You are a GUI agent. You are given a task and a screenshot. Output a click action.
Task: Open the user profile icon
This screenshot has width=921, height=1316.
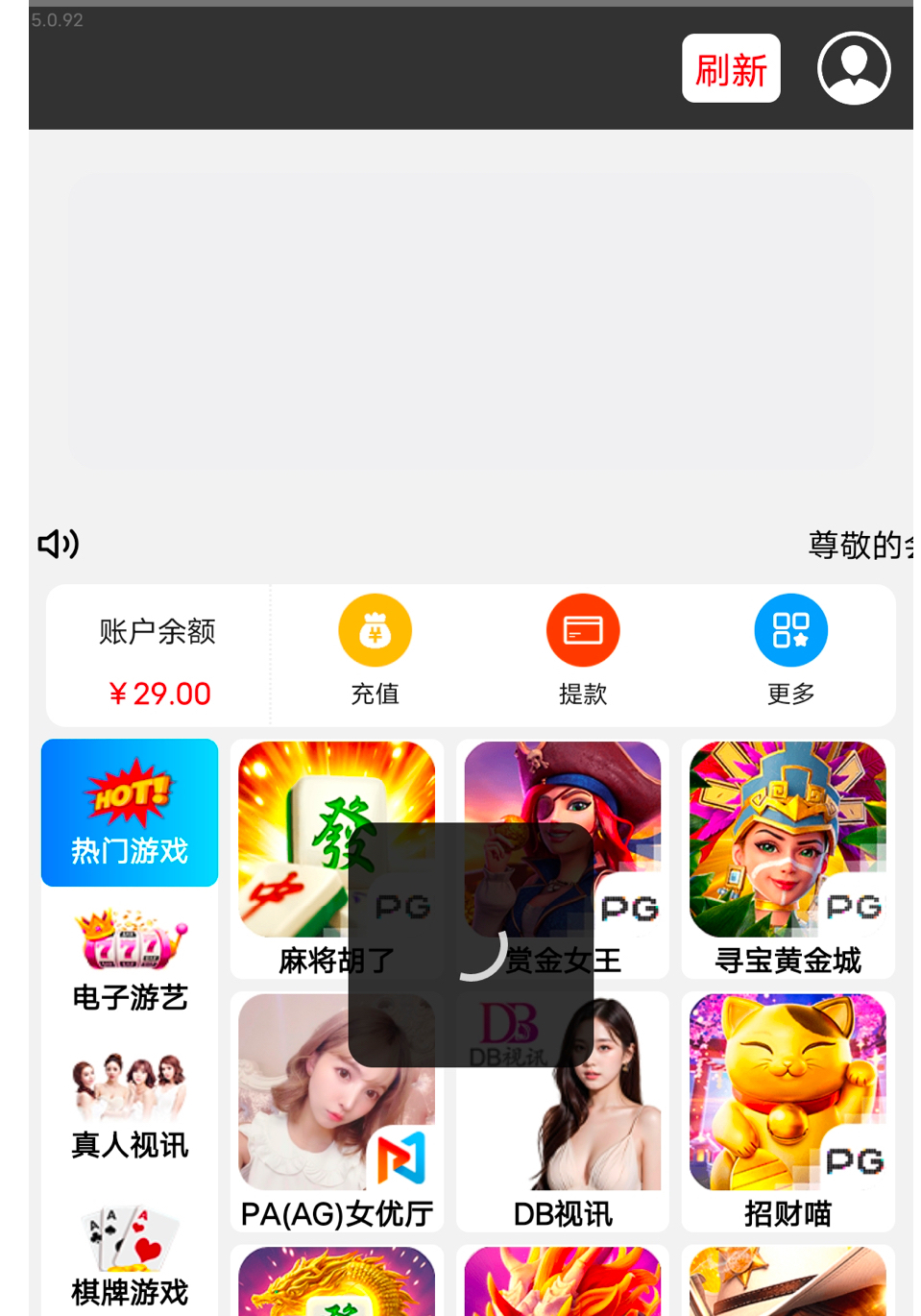854,69
